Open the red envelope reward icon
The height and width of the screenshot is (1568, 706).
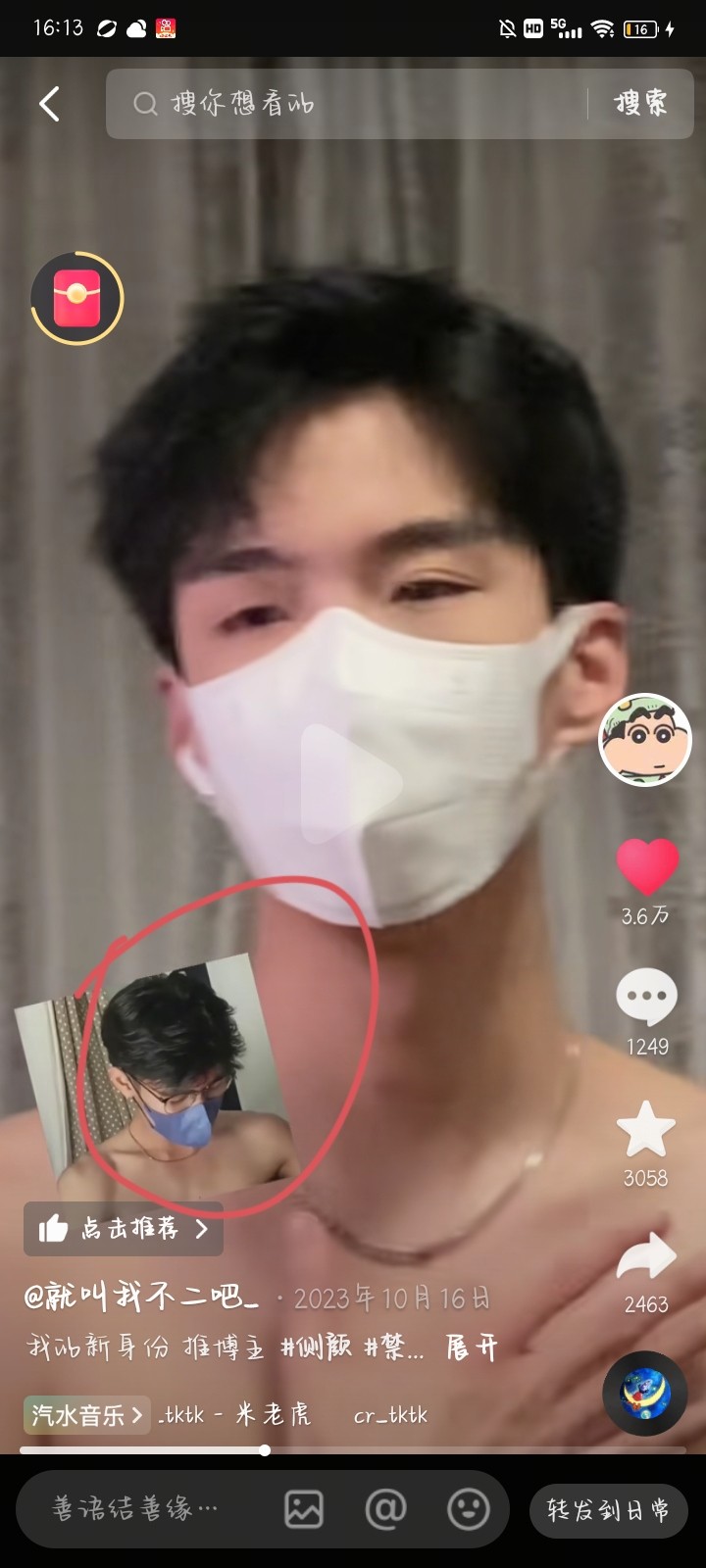pos(77,299)
